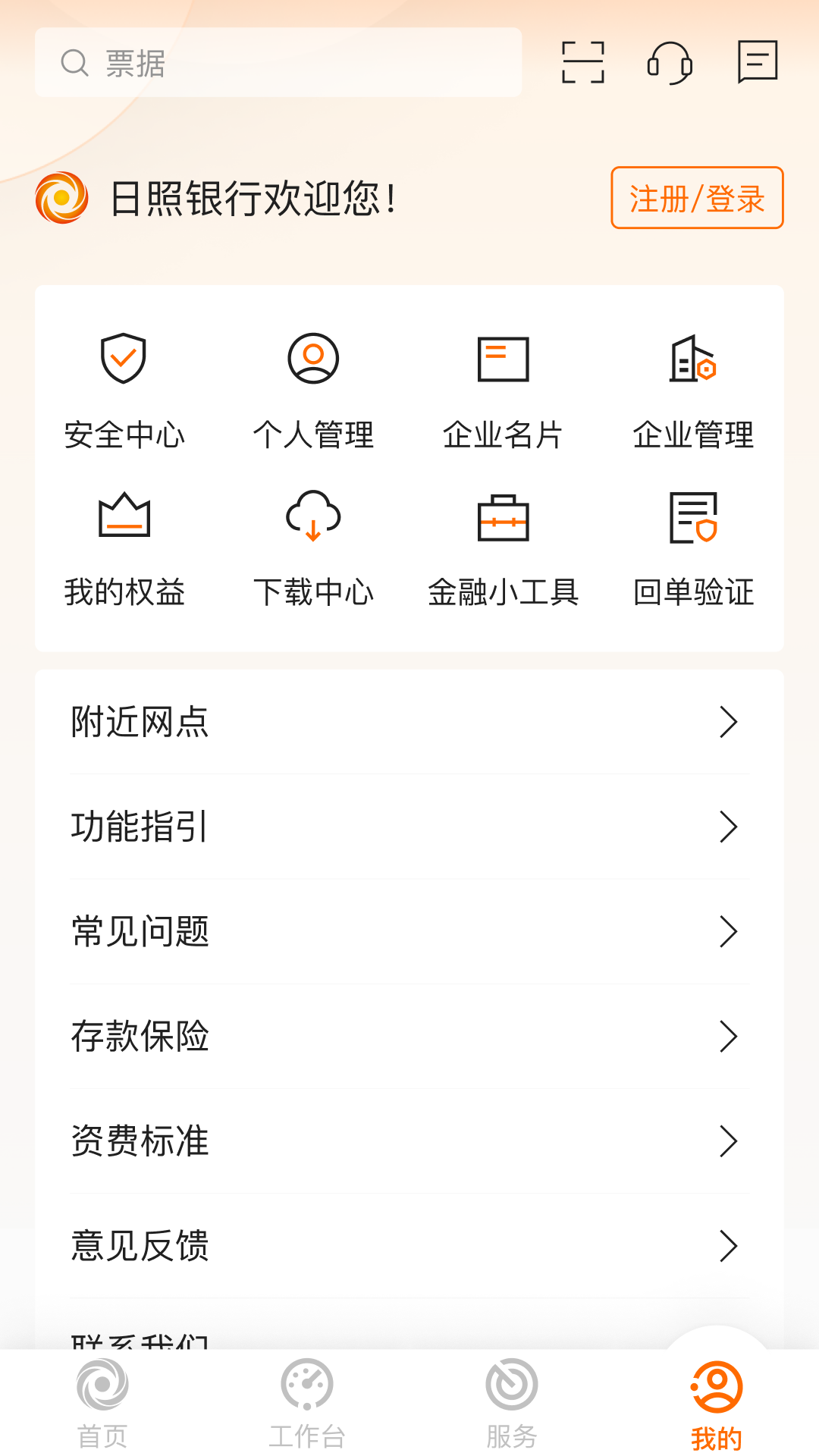Open the 附近网点 row
The image size is (819, 1456).
click(409, 722)
